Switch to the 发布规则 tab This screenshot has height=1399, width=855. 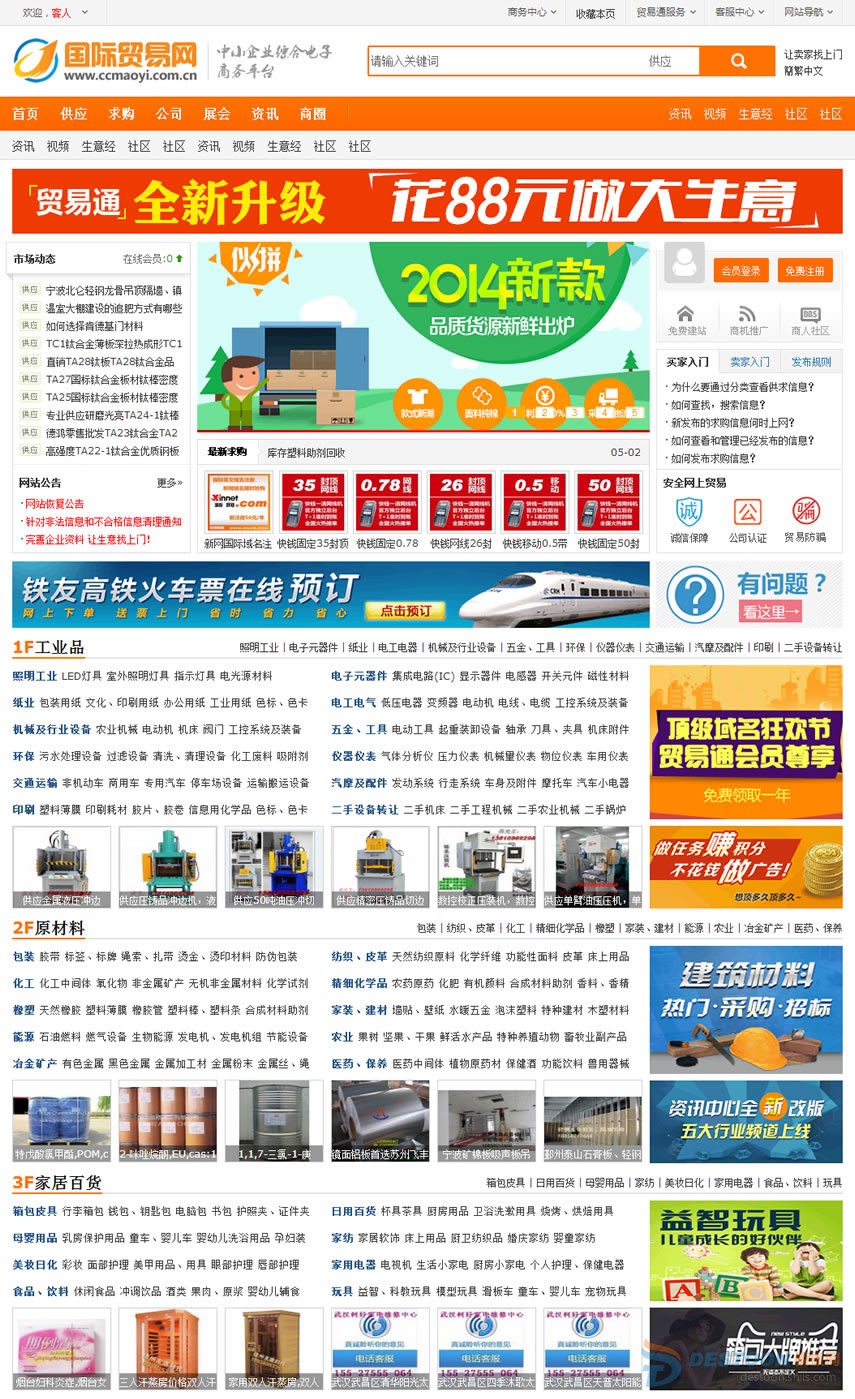click(811, 362)
